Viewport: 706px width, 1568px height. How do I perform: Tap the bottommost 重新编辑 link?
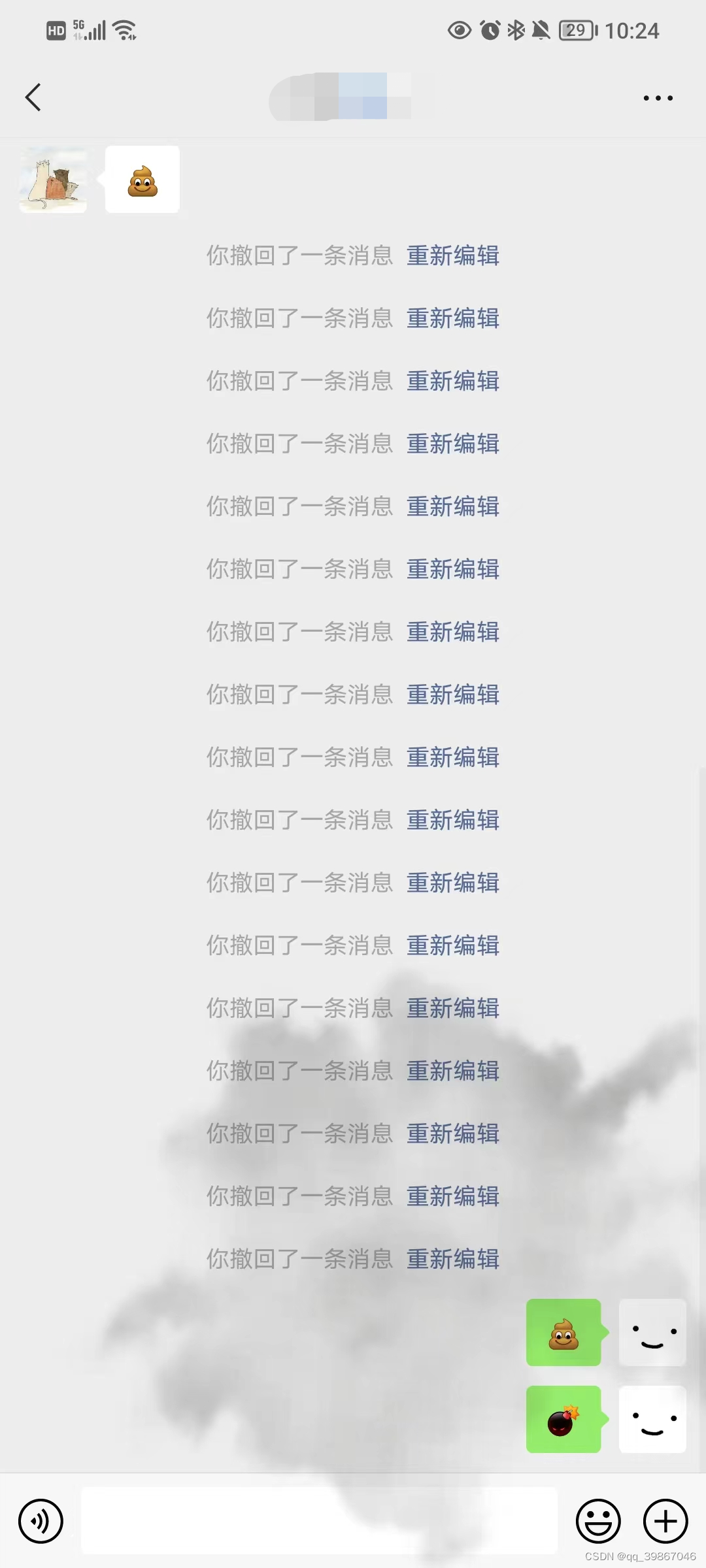(452, 1259)
